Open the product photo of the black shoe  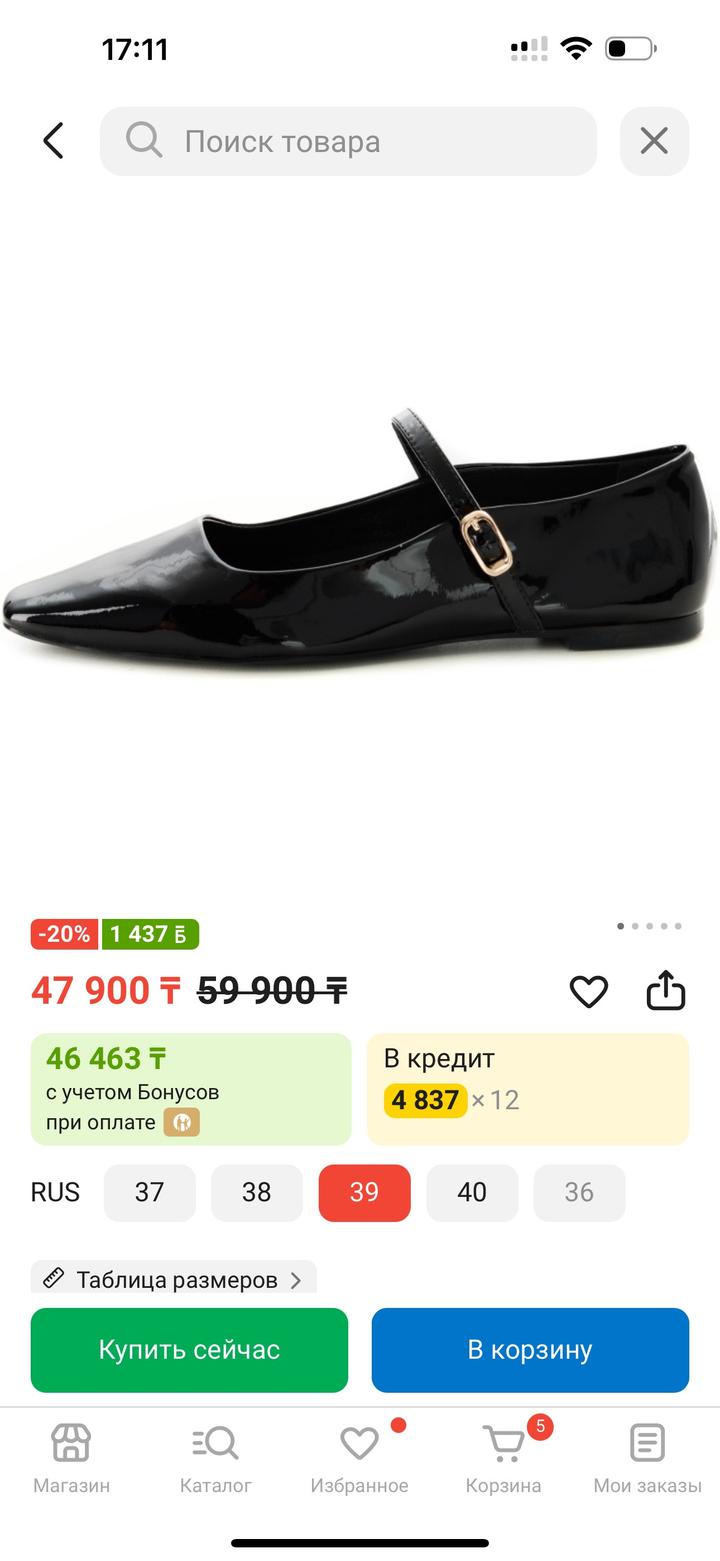pos(360,540)
